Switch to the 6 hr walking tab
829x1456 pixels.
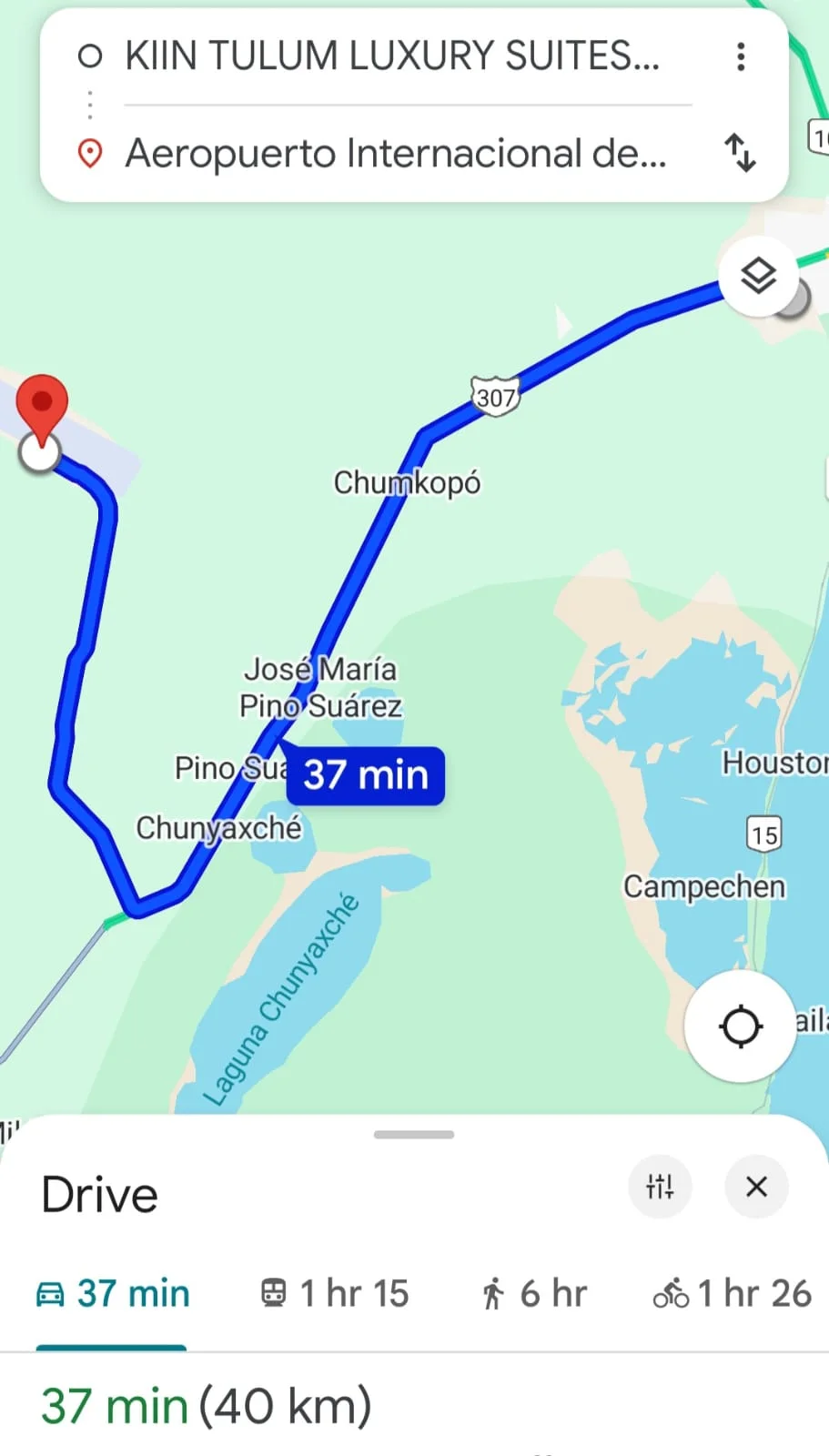(x=534, y=1293)
